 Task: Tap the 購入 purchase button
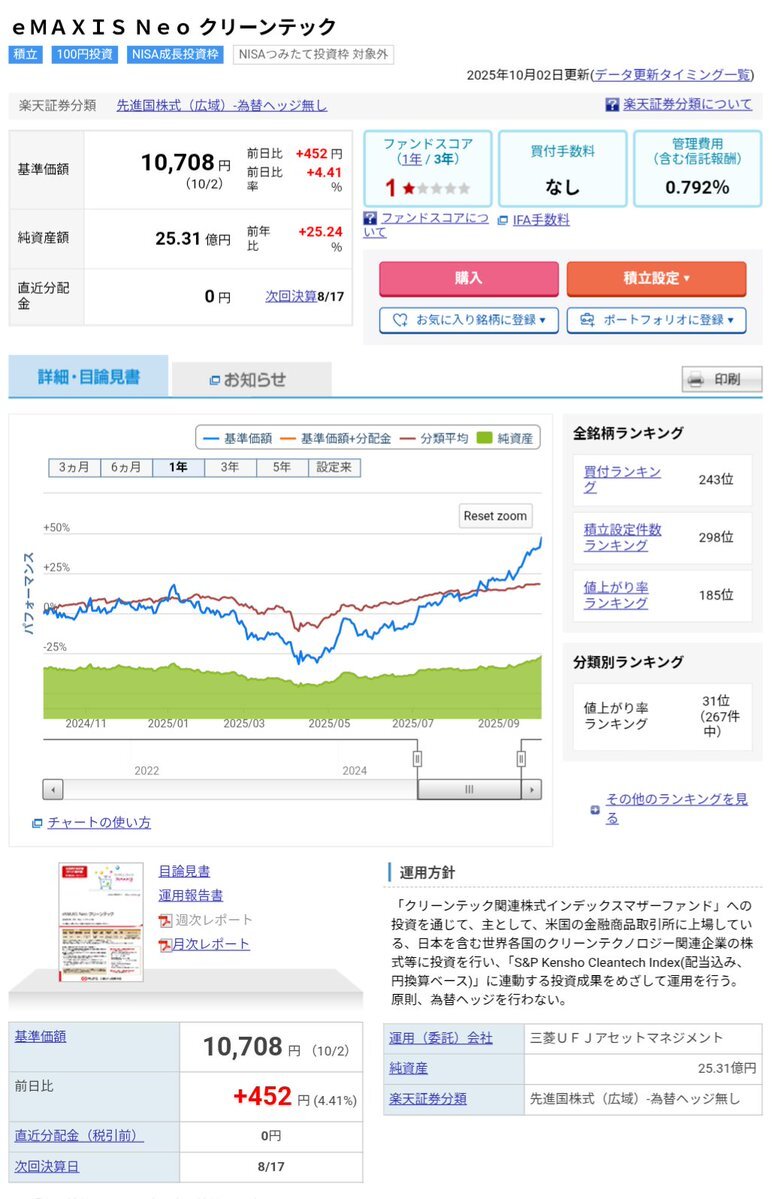pos(468,278)
